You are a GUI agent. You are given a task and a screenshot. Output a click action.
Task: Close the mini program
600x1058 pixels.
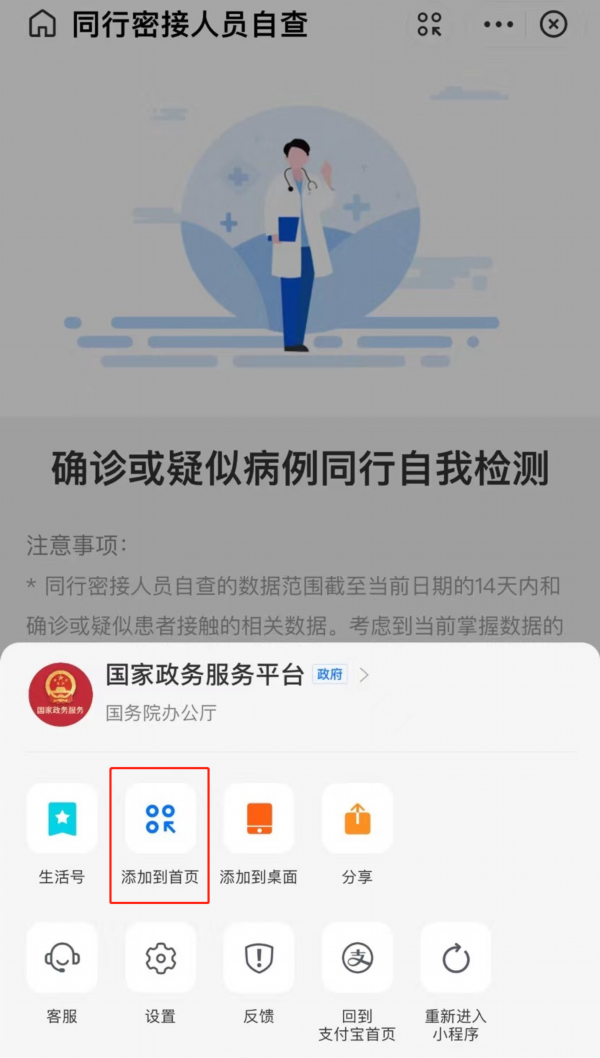[x=553, y=25]
